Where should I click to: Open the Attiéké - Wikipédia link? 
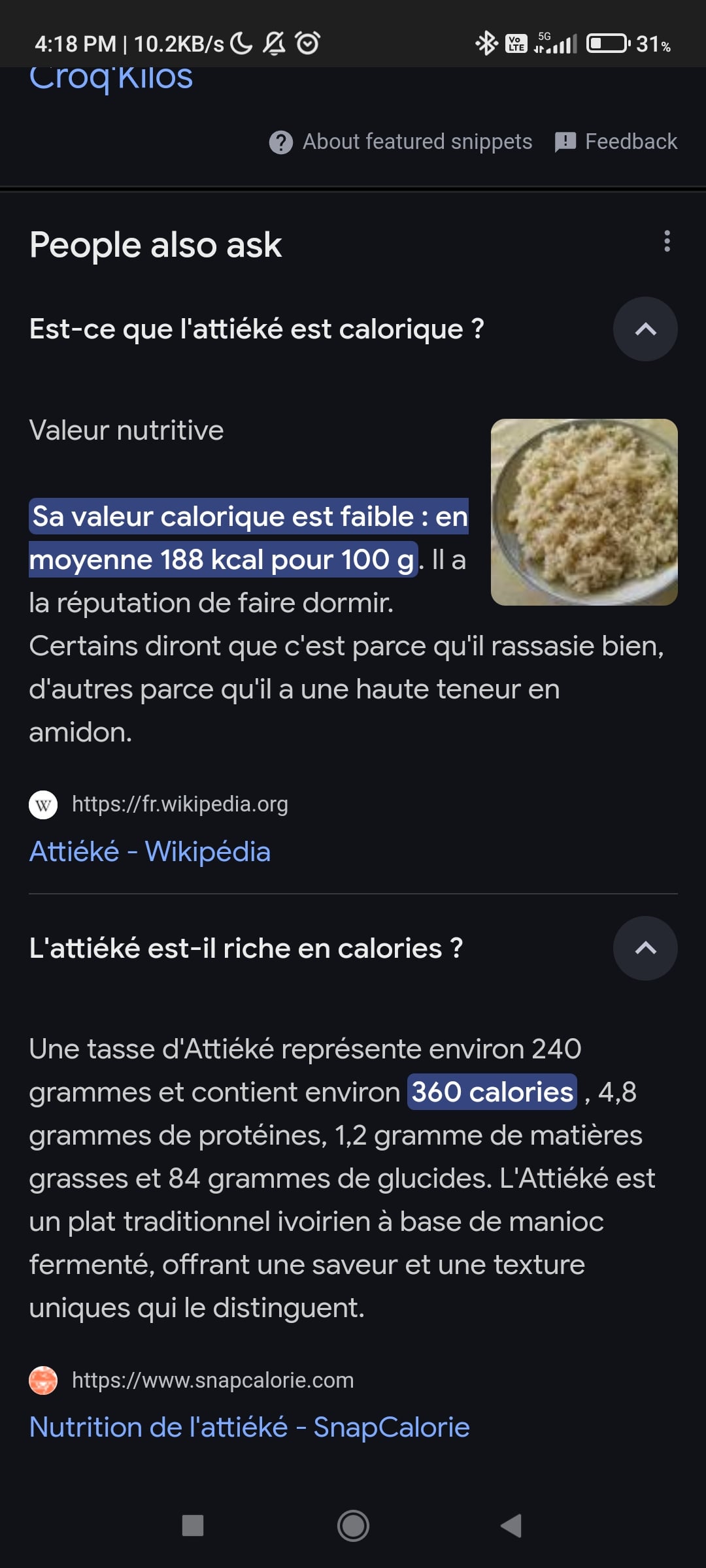click(150, 852)
